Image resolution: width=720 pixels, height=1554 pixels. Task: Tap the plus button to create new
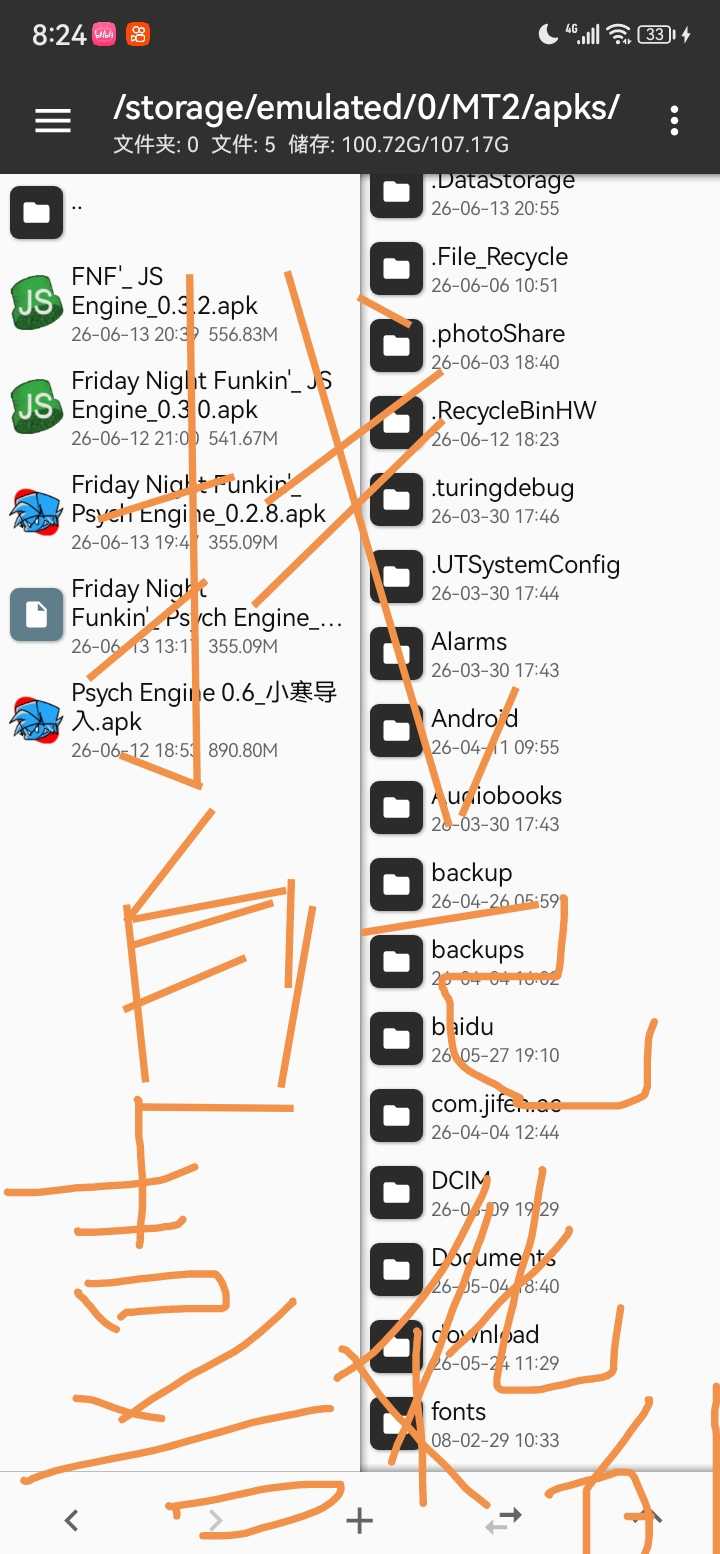(359, 1520)
